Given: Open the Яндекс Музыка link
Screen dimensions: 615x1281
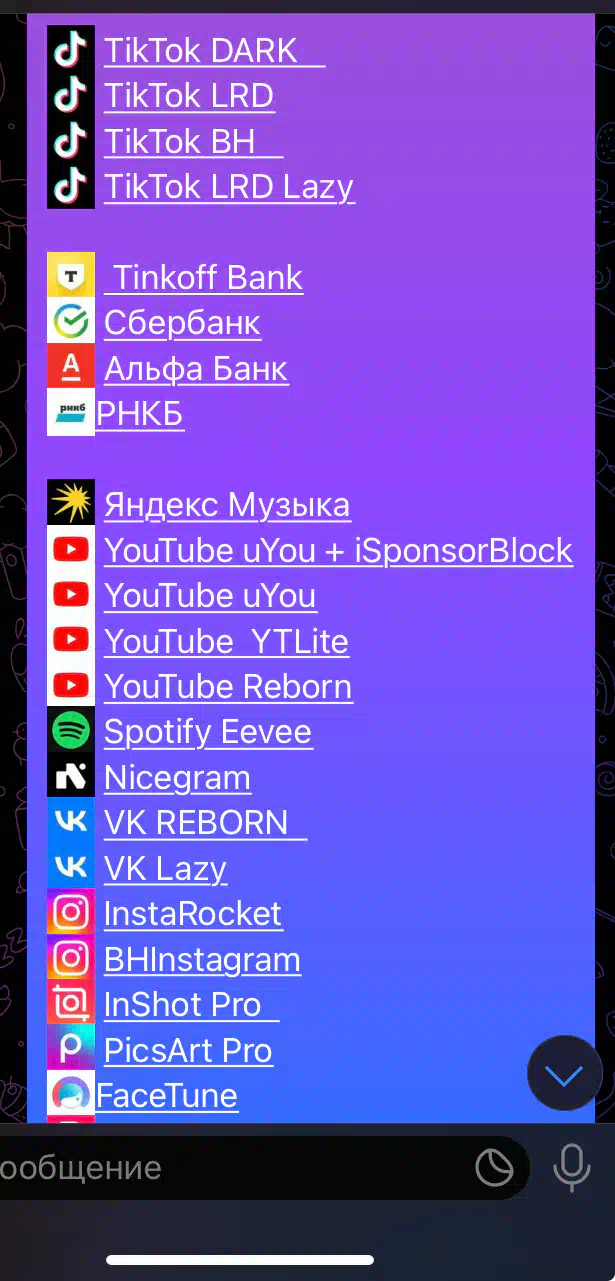Looking at the screenshot, I should pyautogui.click(x=227, y=505).
